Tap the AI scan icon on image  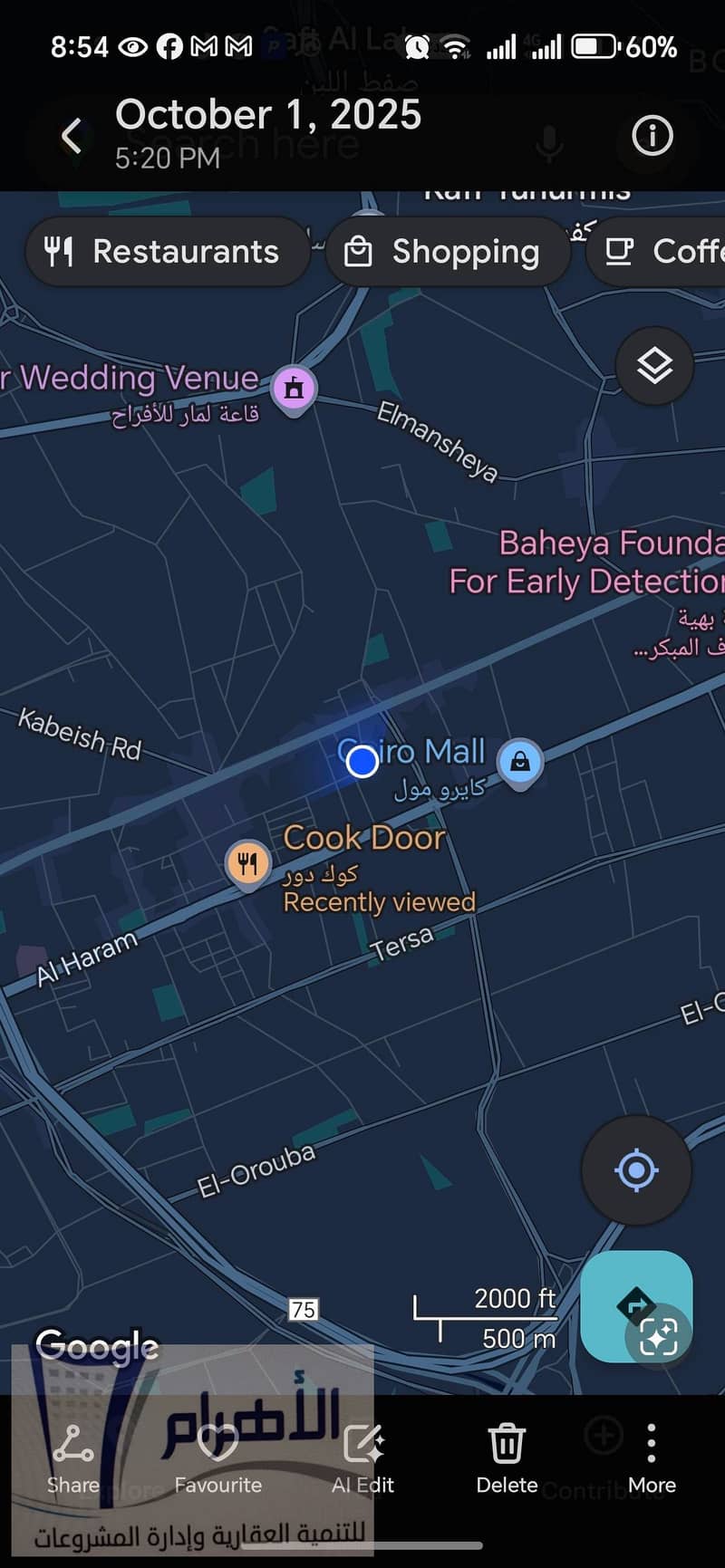[x=659, y=1336]
